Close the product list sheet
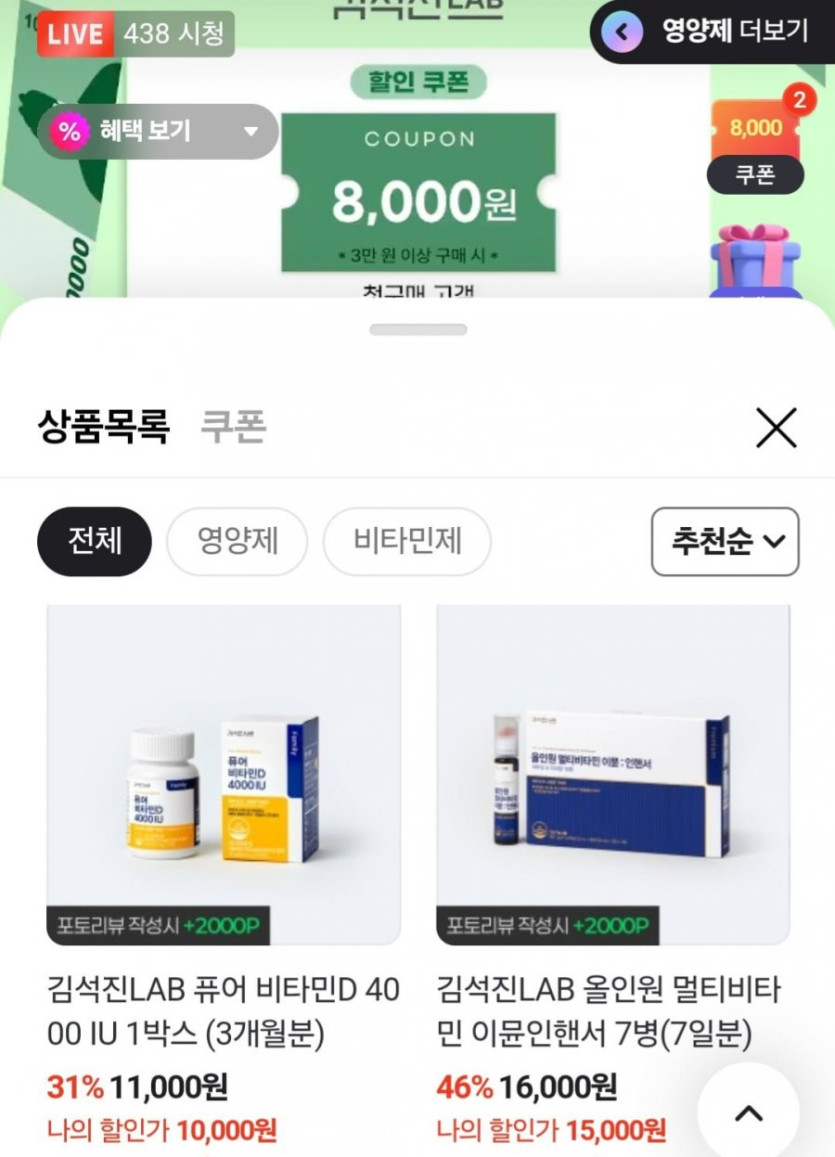This screenshot has height=1157, width=835. point(776,428)
